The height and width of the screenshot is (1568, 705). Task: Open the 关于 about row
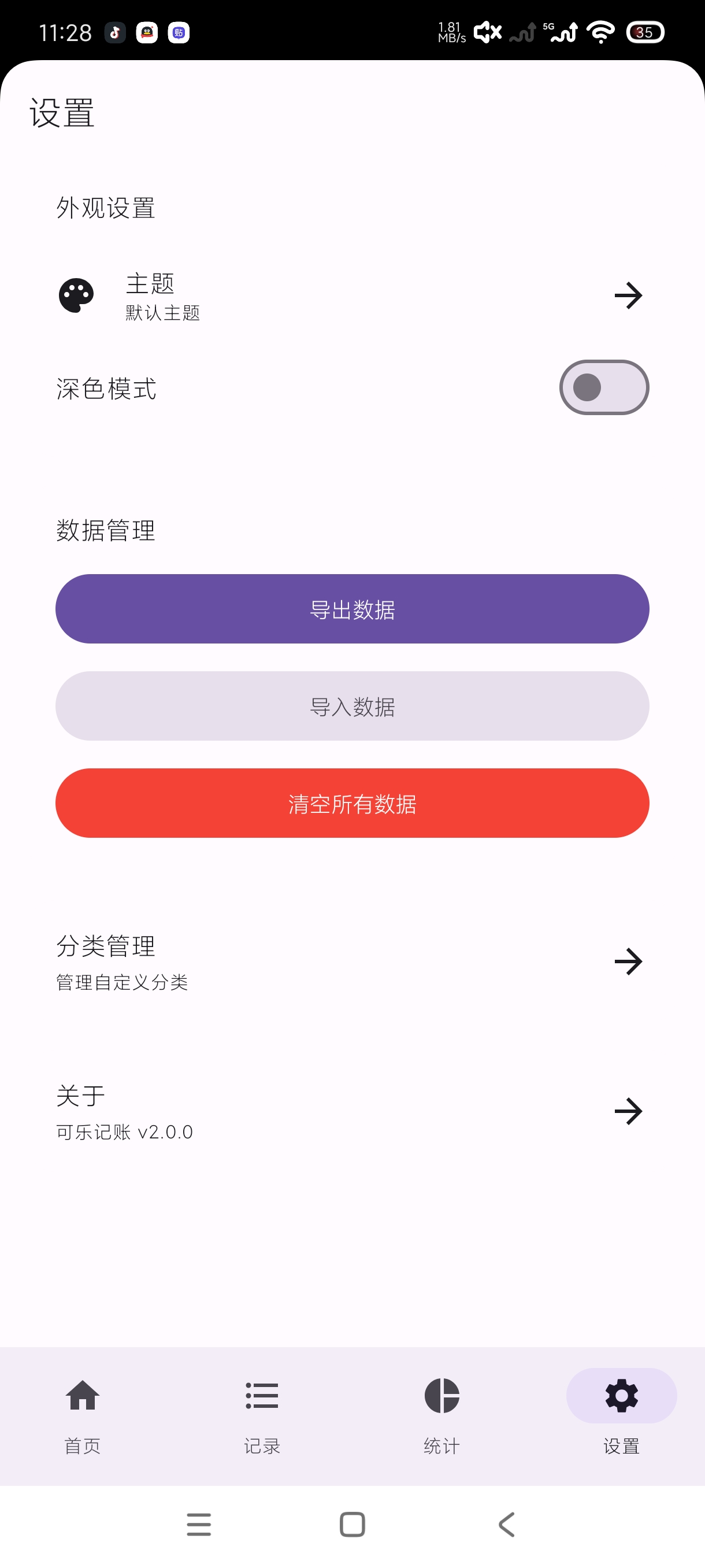[352, 1111]
